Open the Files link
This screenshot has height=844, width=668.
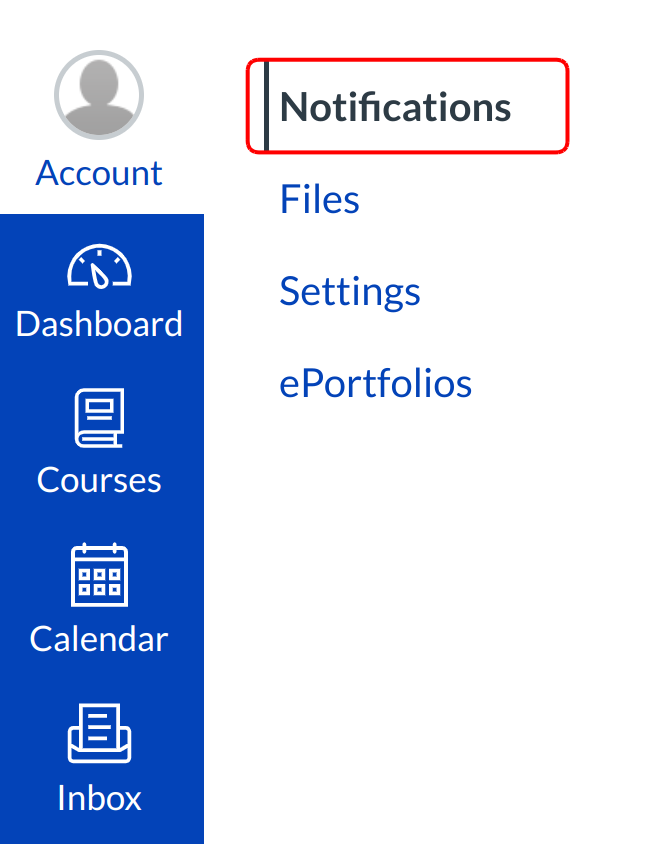(x=319, y=199)
